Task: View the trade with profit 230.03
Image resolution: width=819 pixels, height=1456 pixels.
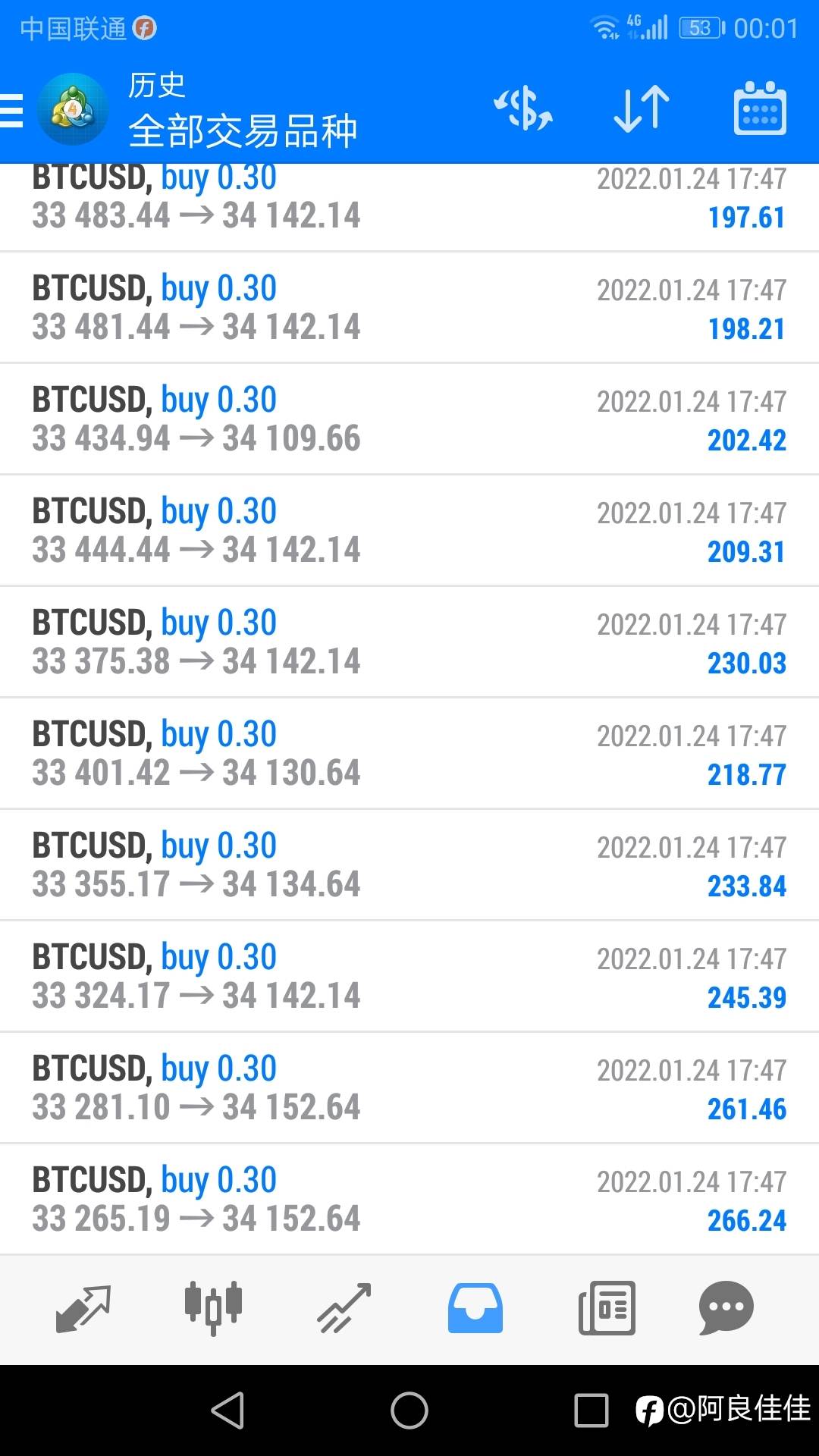Action: point(409,642)
